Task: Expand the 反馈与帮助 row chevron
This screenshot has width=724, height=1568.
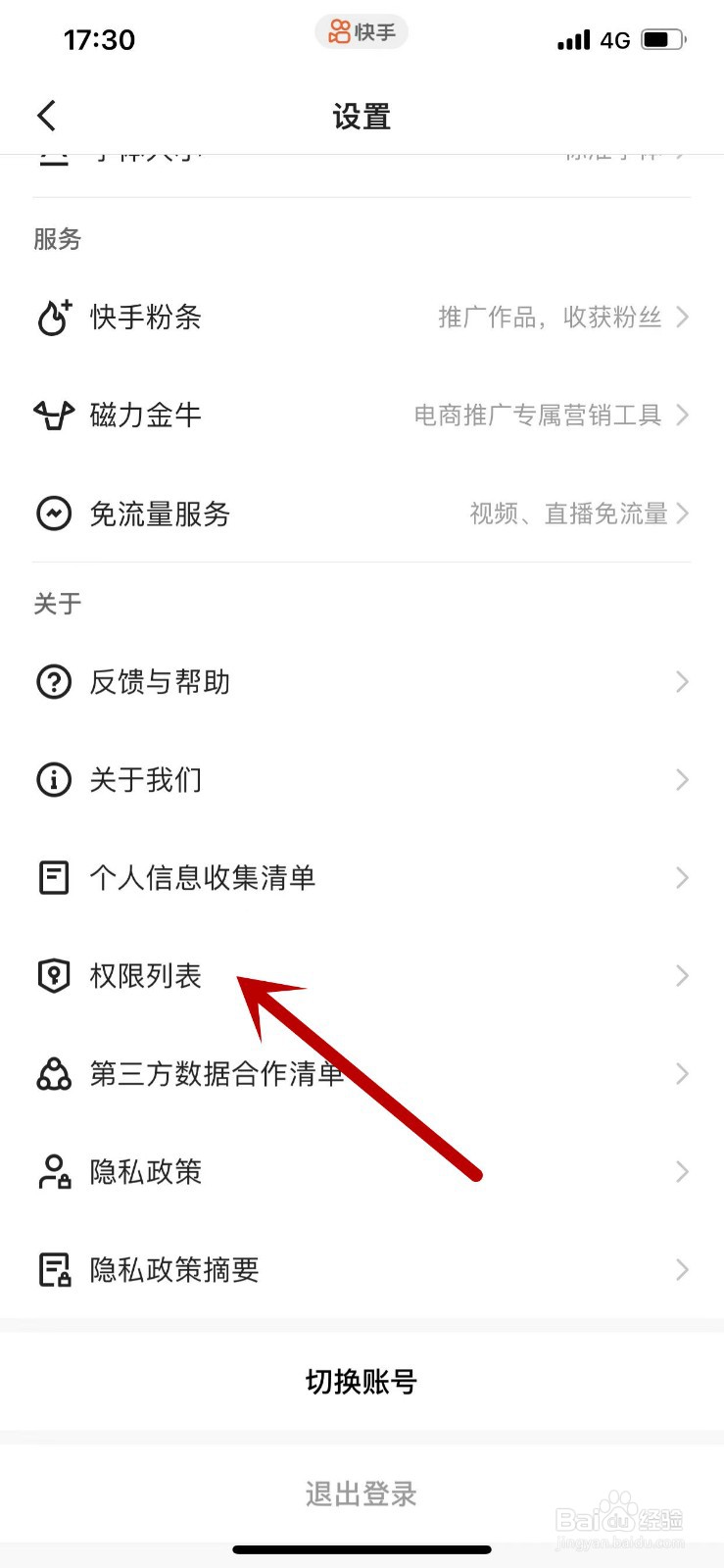Action: (x=682, y=682)
